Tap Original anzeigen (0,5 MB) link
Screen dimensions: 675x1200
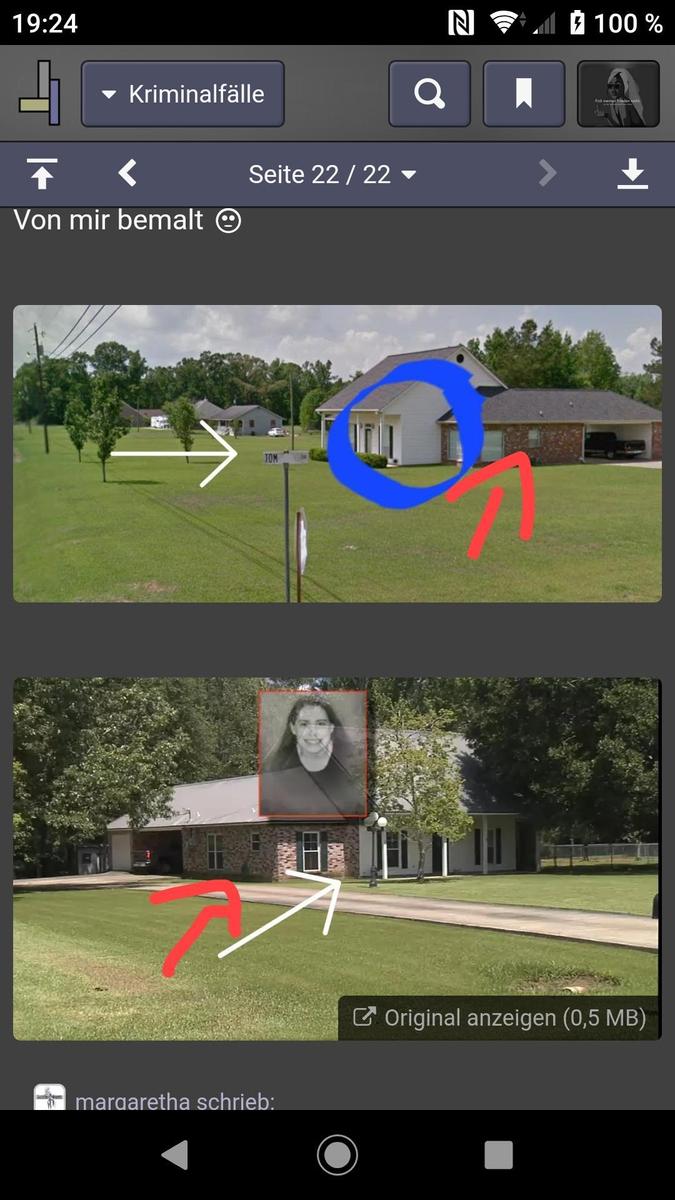tap(500, 1018)
